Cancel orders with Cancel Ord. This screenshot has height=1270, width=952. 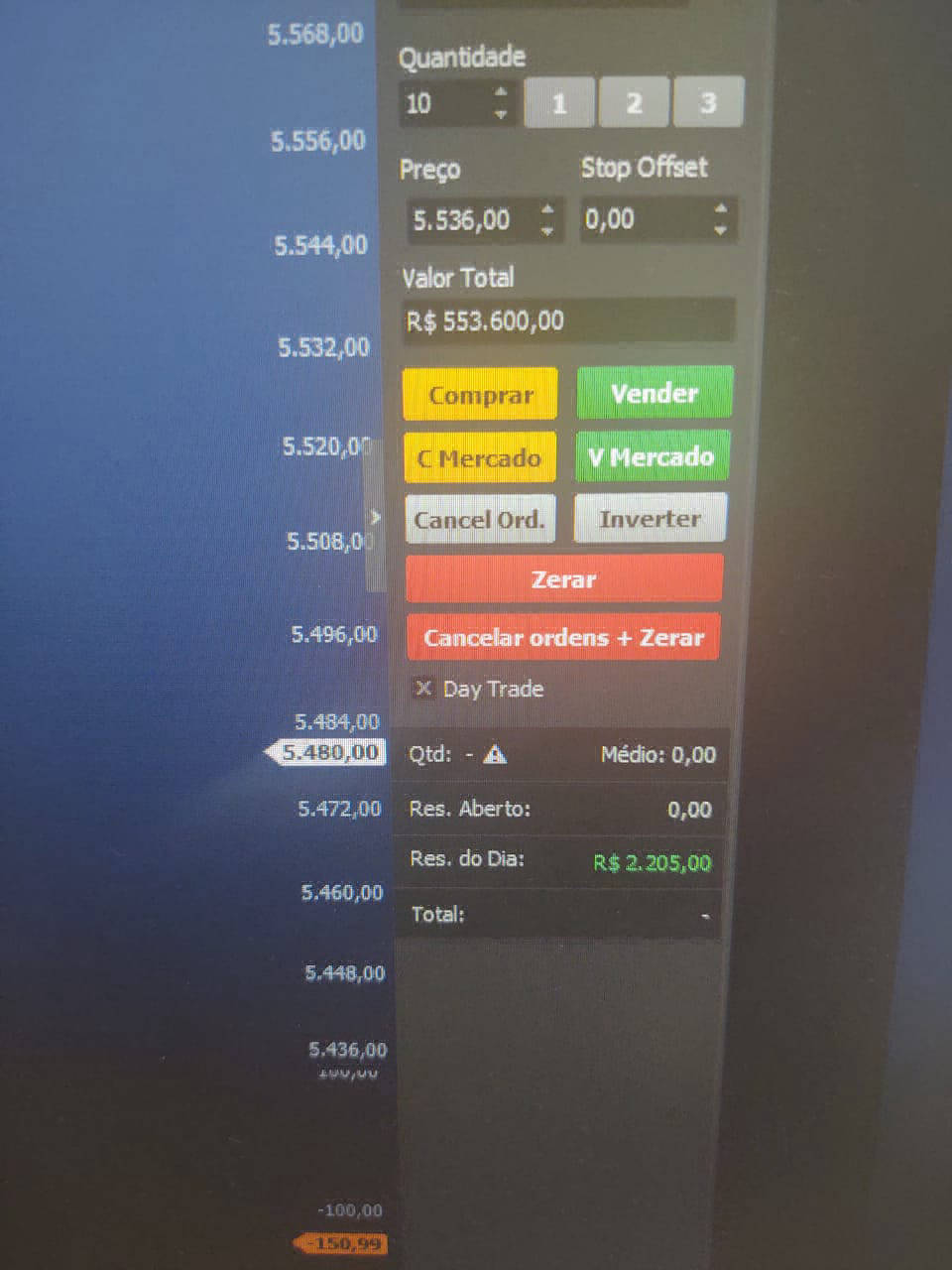pyautogui.click(x=480, y=520)
